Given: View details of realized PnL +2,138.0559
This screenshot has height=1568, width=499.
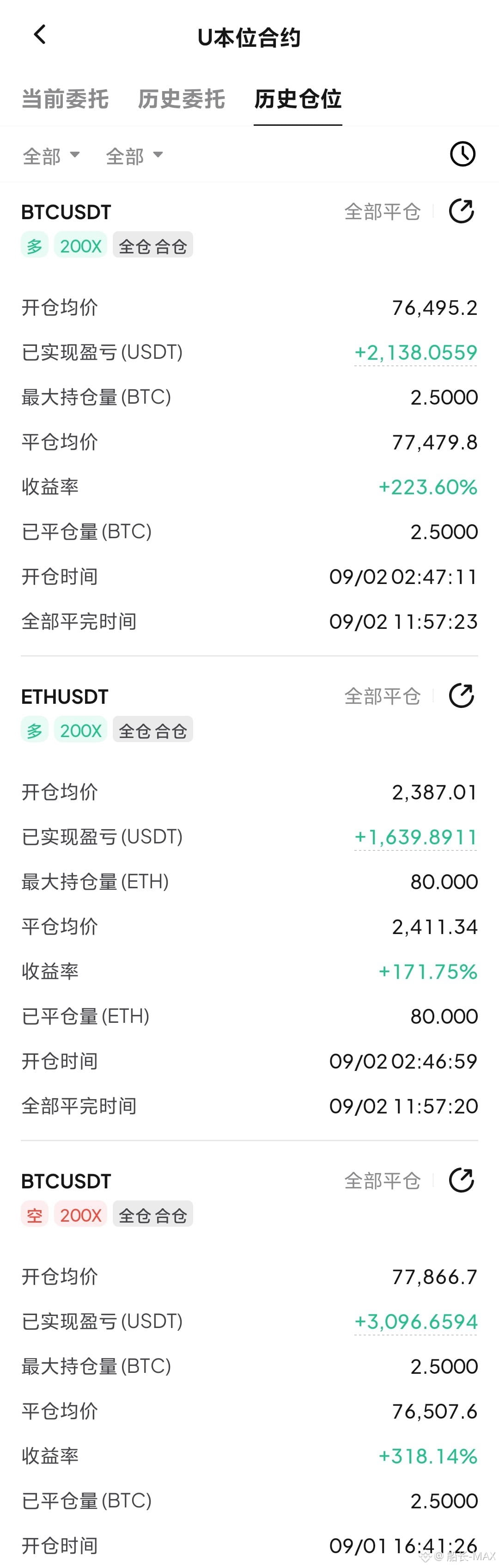Looking at the screenshot, I should click(416, 352).
